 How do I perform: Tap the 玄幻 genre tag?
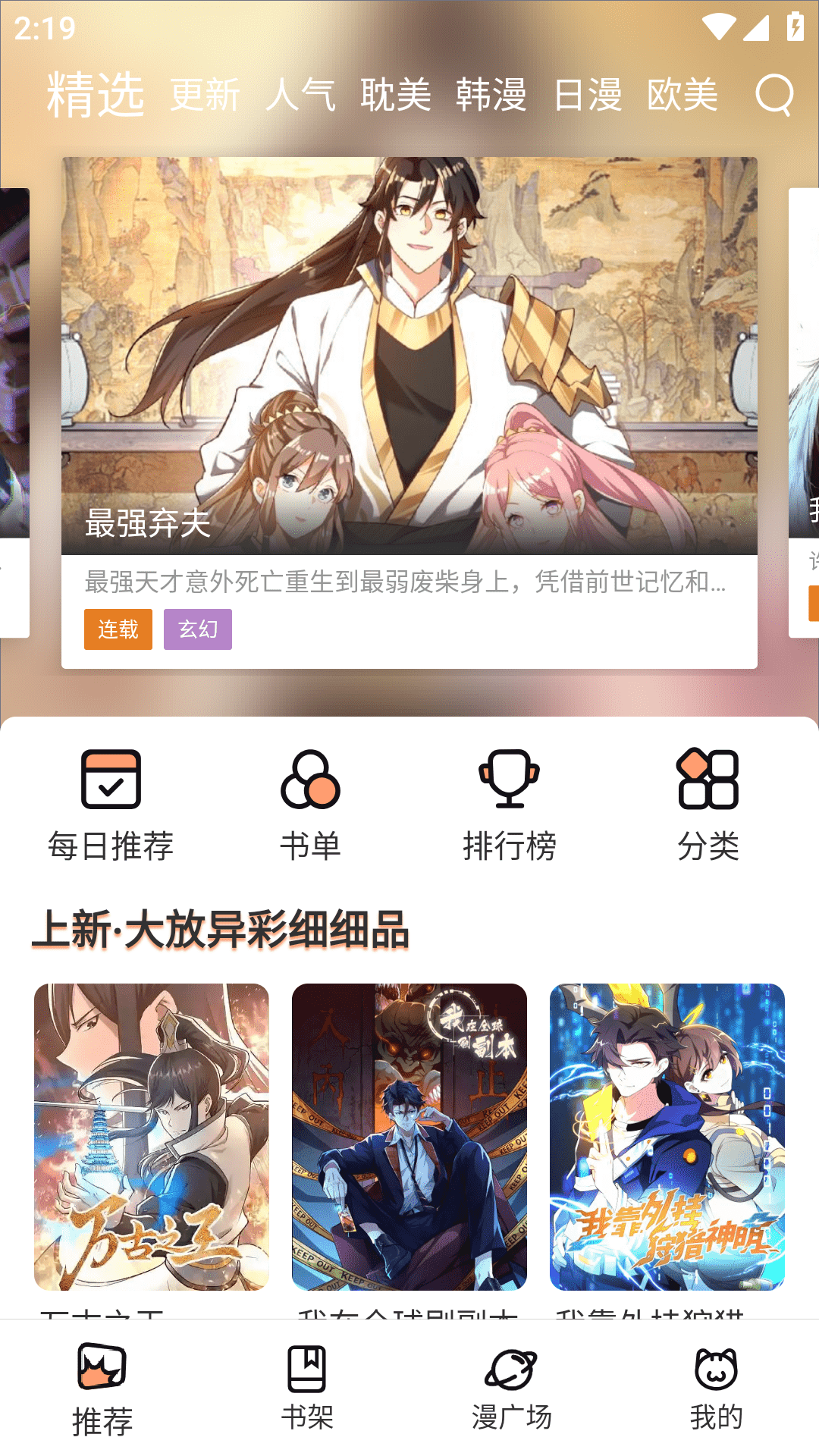click(198, 629)
